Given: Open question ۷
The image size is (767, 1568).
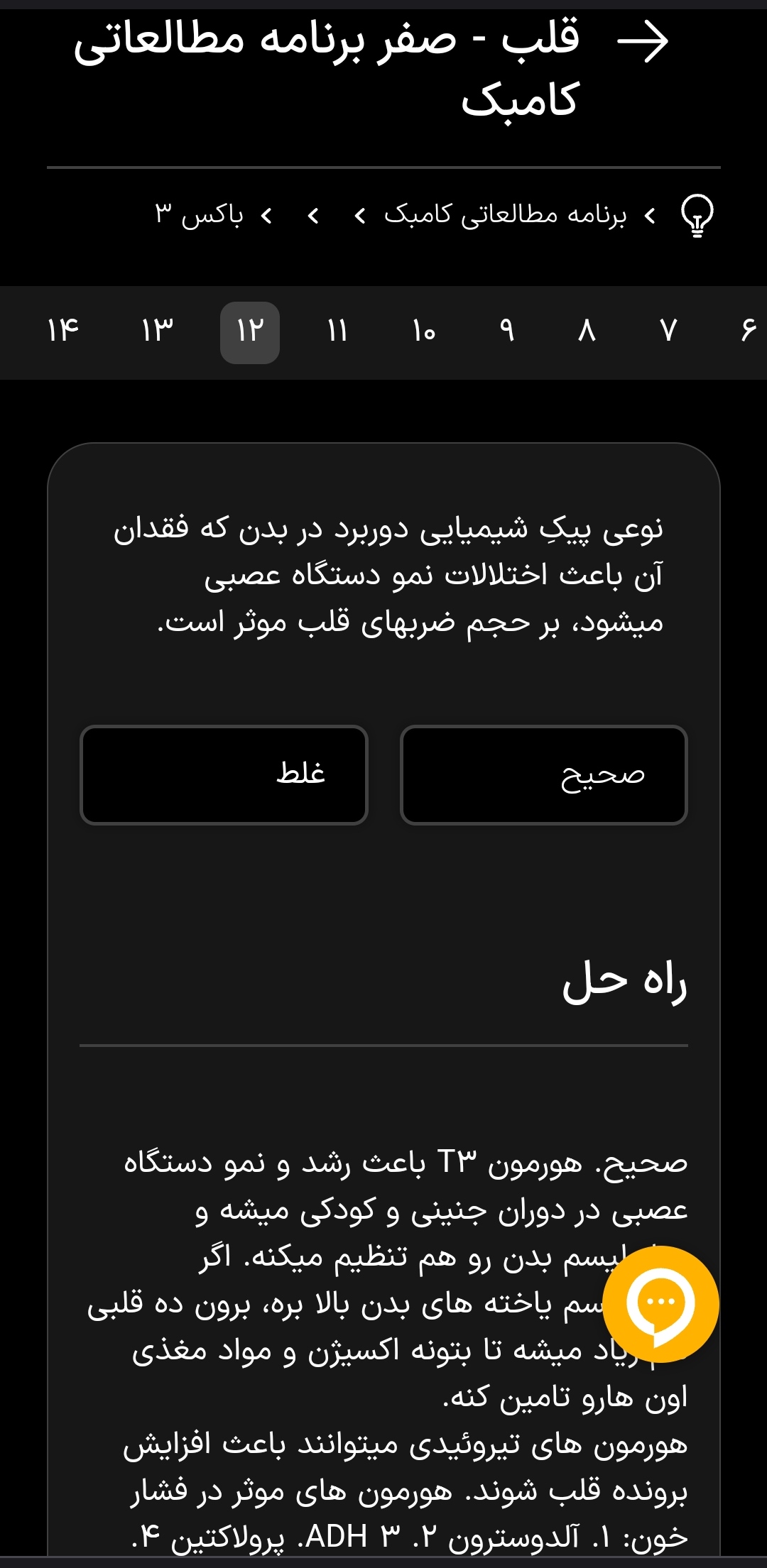Looking at the screenshot, I should 668,331.
